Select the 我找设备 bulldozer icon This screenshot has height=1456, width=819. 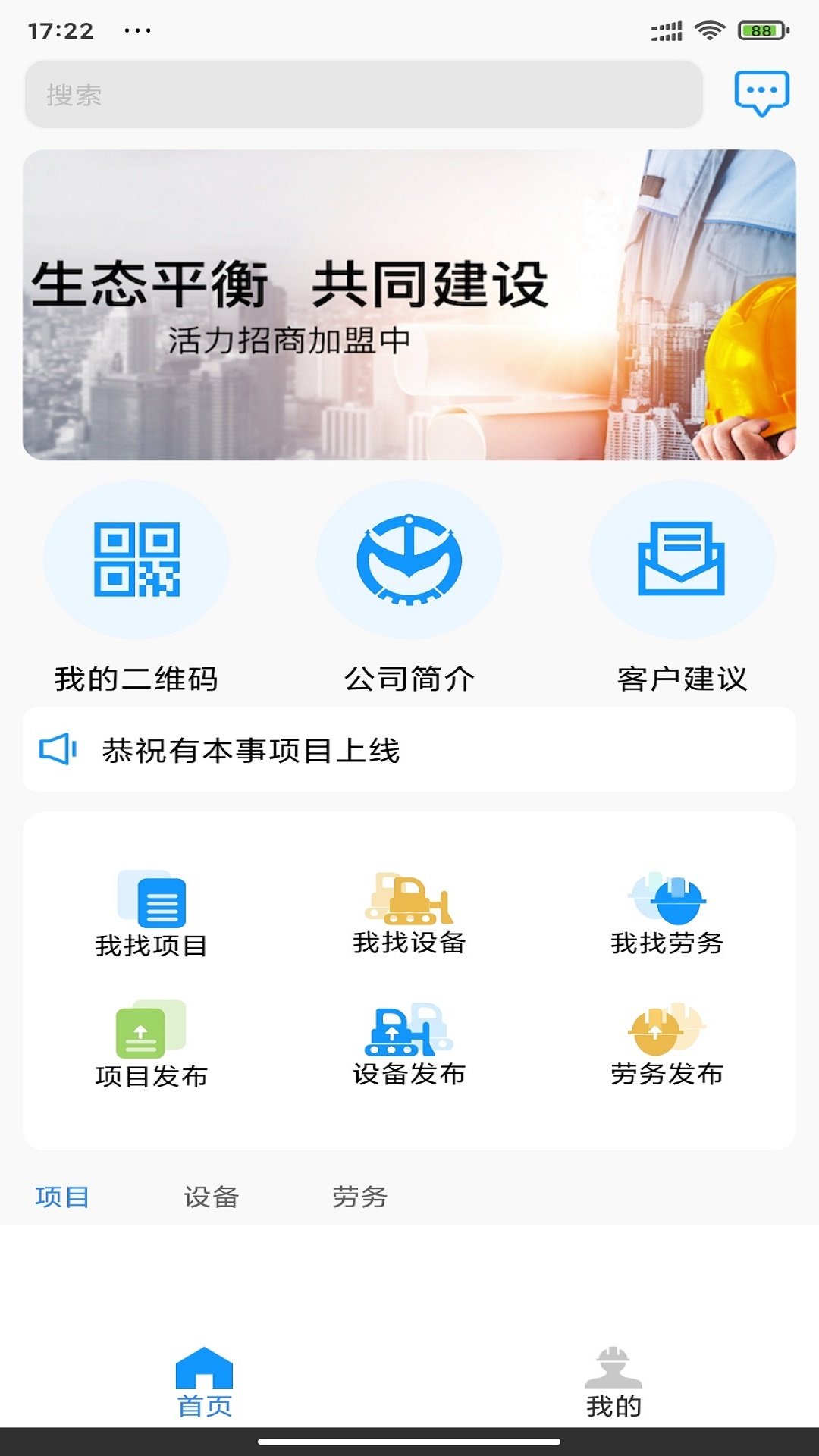click(x=411, y=899)
